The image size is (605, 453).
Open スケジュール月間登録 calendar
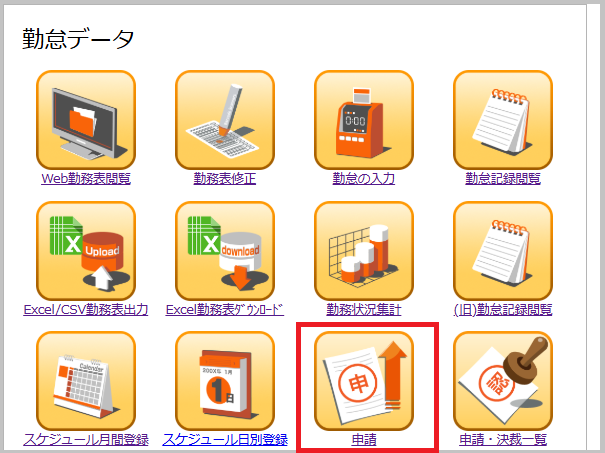pos(85,380)
